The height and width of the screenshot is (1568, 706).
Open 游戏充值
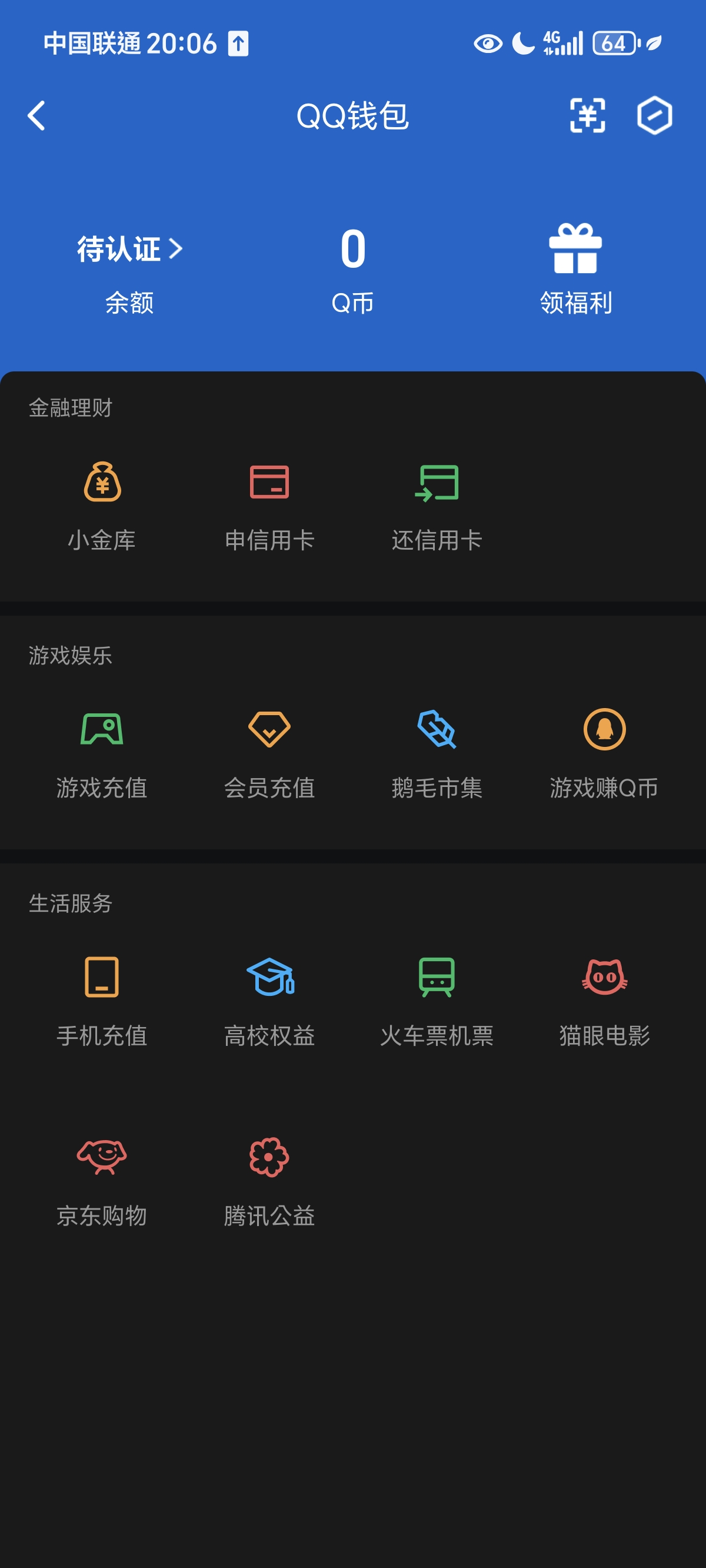pyautogui.click(x=102, y=753)
